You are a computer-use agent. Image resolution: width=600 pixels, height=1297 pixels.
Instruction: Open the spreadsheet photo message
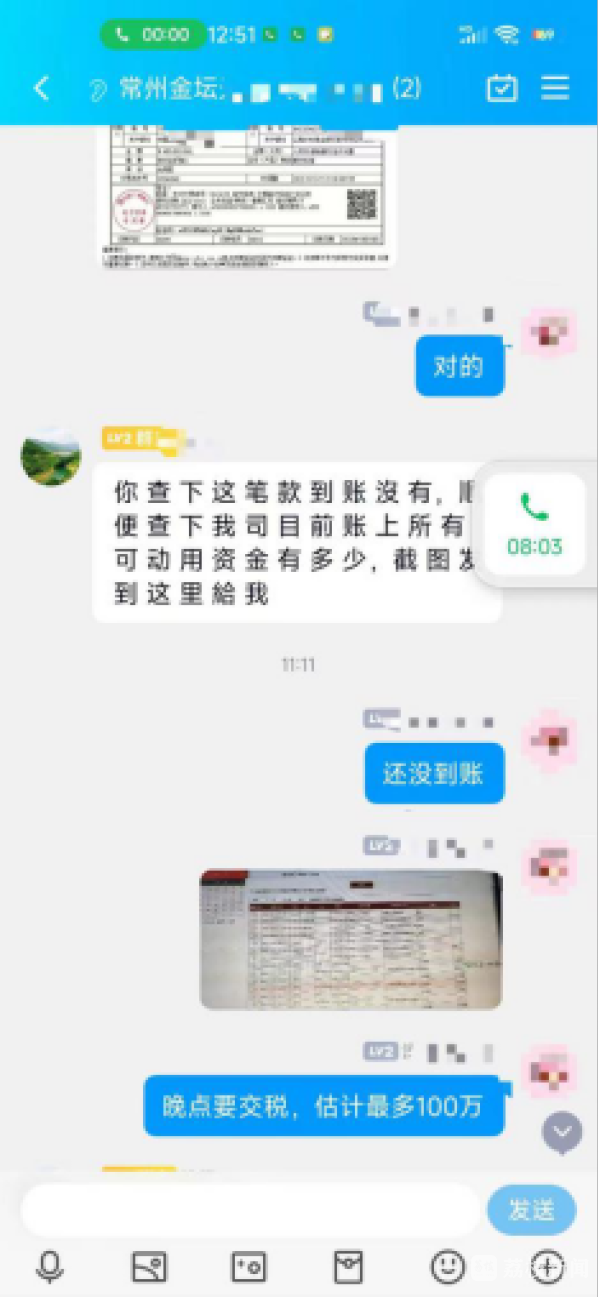pos(351,939)
